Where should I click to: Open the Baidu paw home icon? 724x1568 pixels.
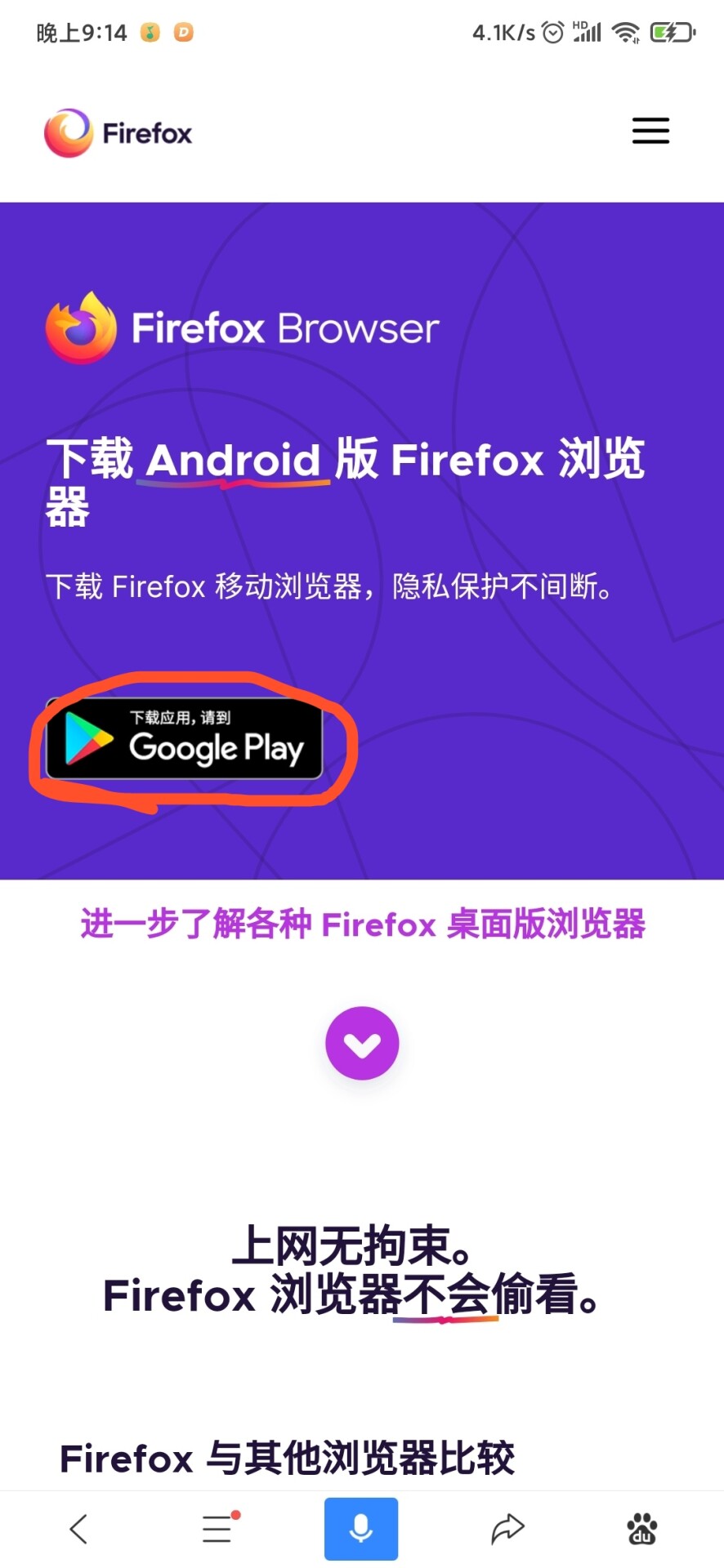point(642,1528)
